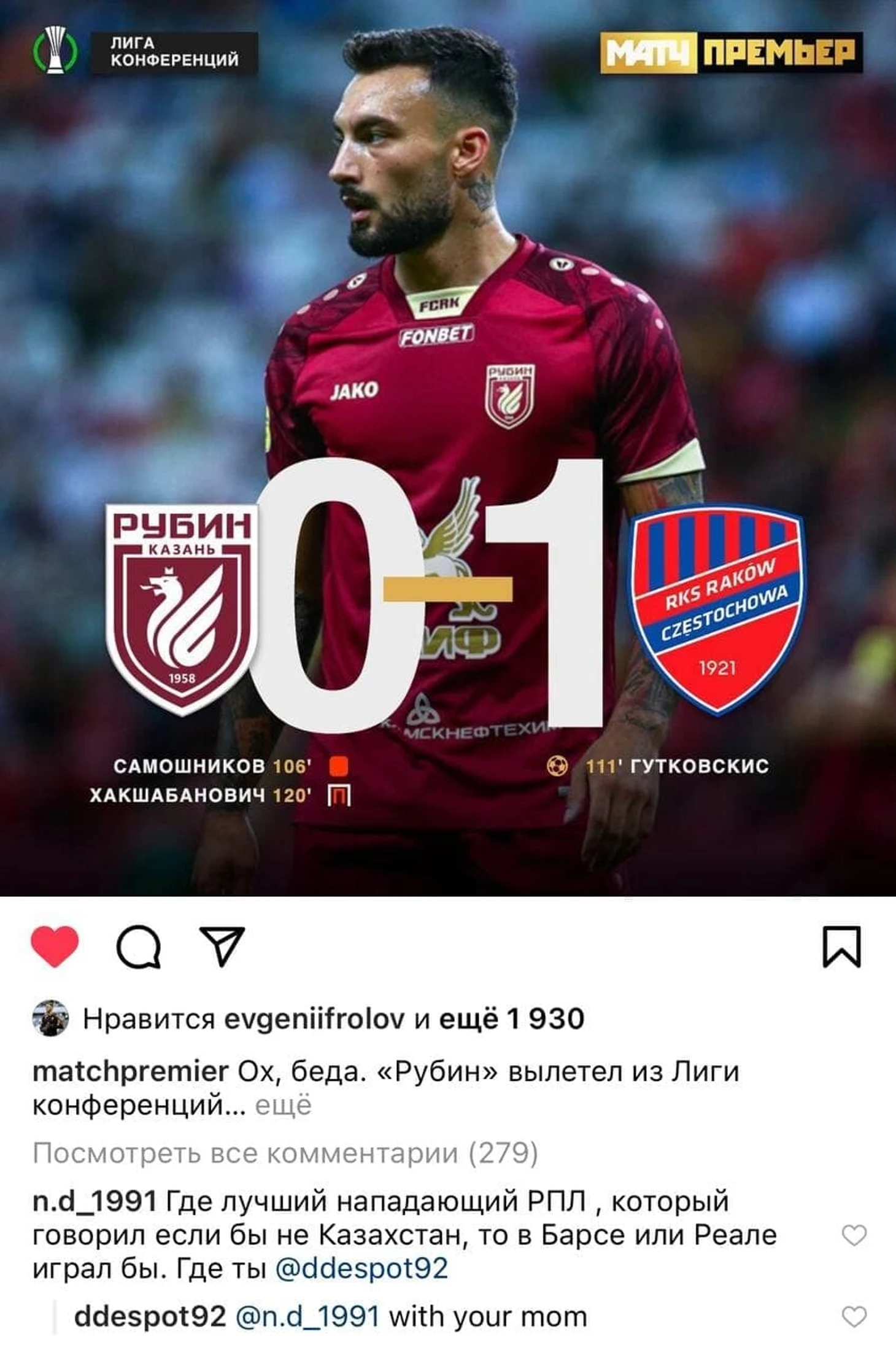Screen dimensions: 896x1350
Task: Open commenter n.d_1991's profile
Action: click(94, 1201)
